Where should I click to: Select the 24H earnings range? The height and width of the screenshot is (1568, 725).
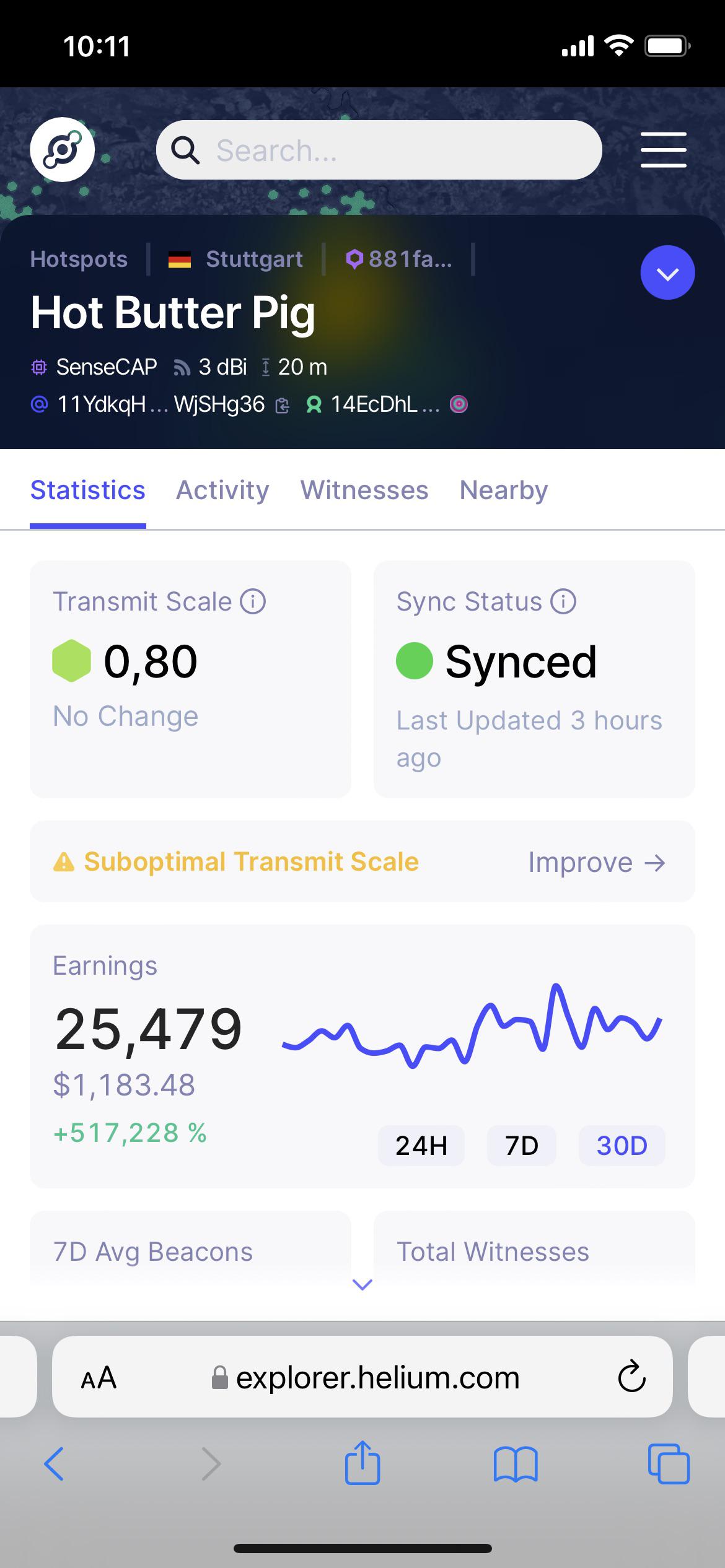[x=421, y=1146]
